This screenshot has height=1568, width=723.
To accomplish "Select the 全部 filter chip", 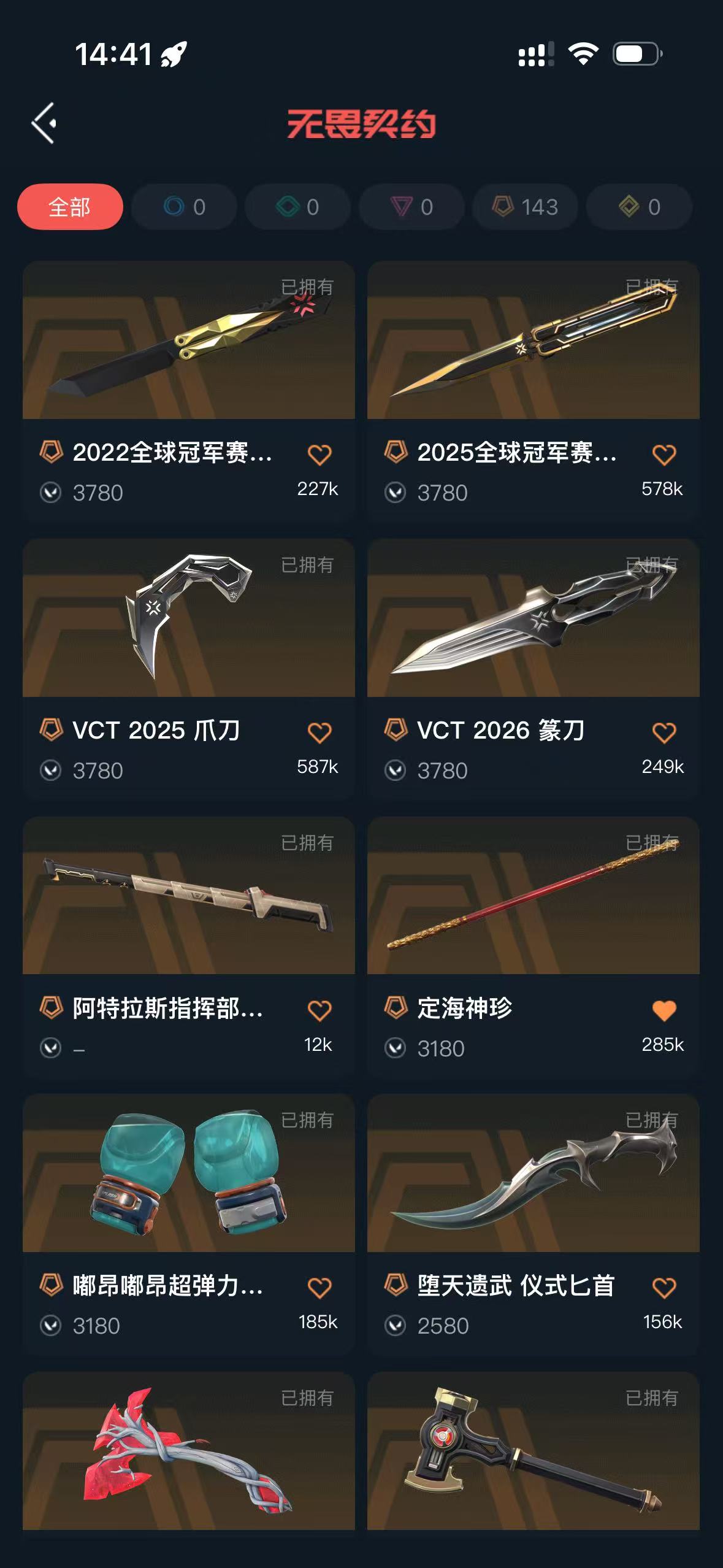I will 70,207.
